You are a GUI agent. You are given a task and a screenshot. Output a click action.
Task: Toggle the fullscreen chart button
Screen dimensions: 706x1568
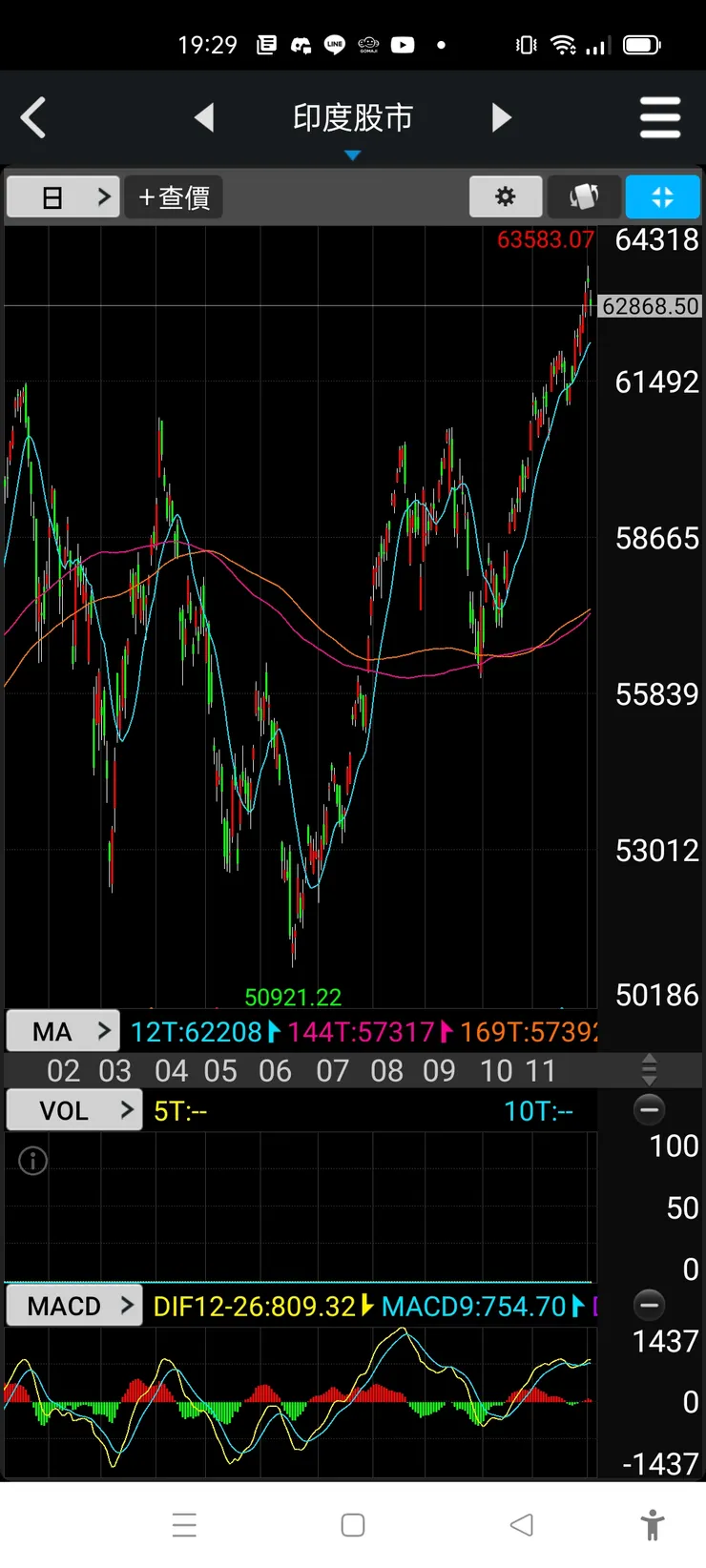click(x=662, y=197)
